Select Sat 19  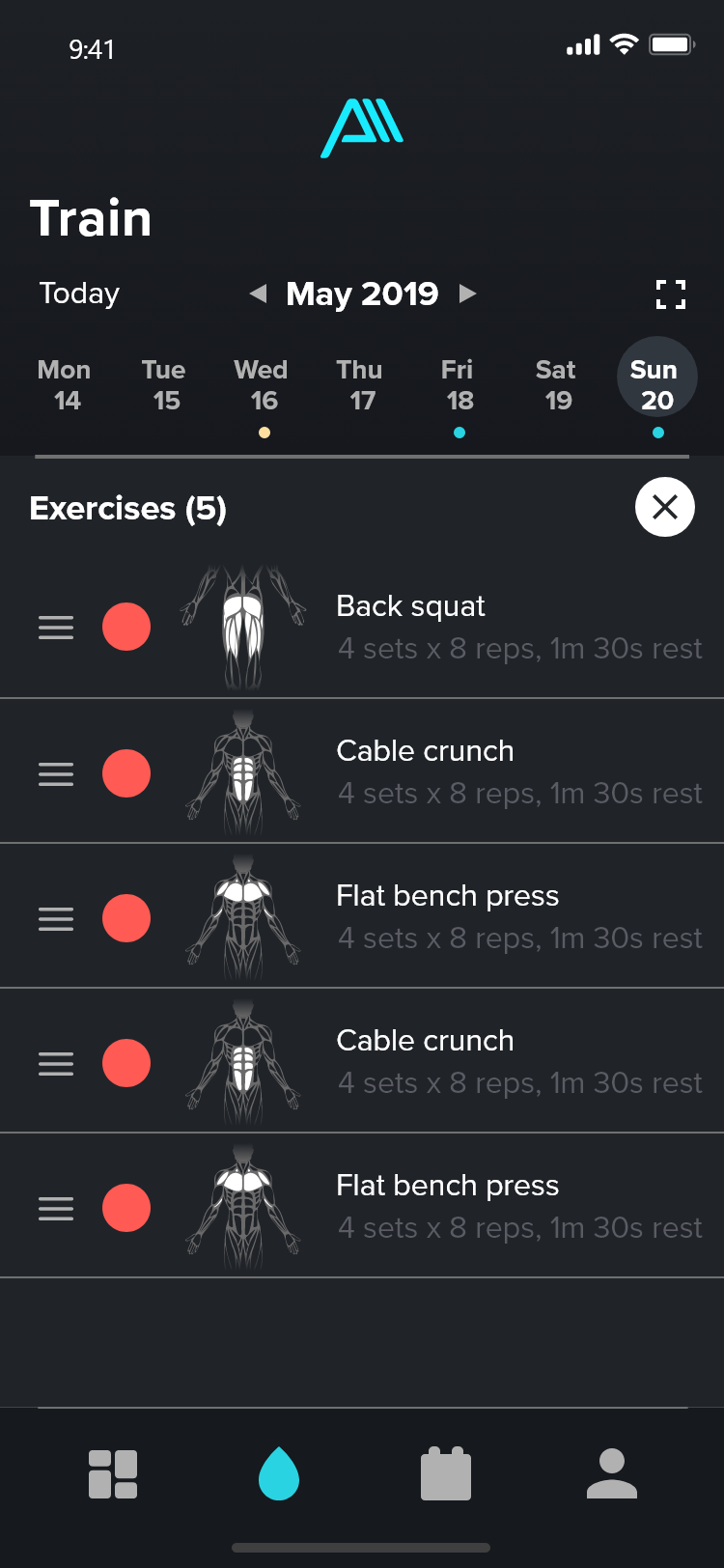(556, 385)
